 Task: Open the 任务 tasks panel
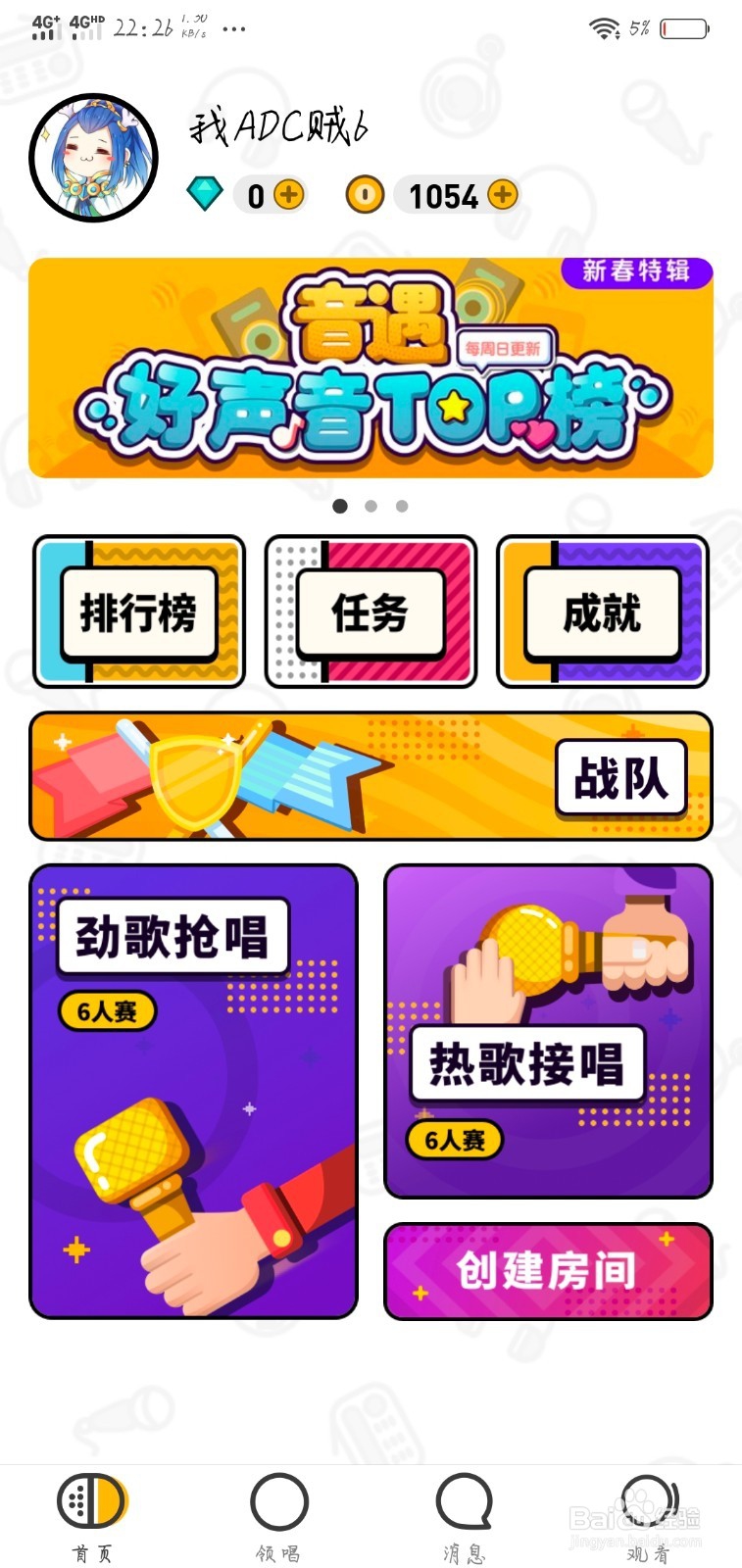pos(371,611)
